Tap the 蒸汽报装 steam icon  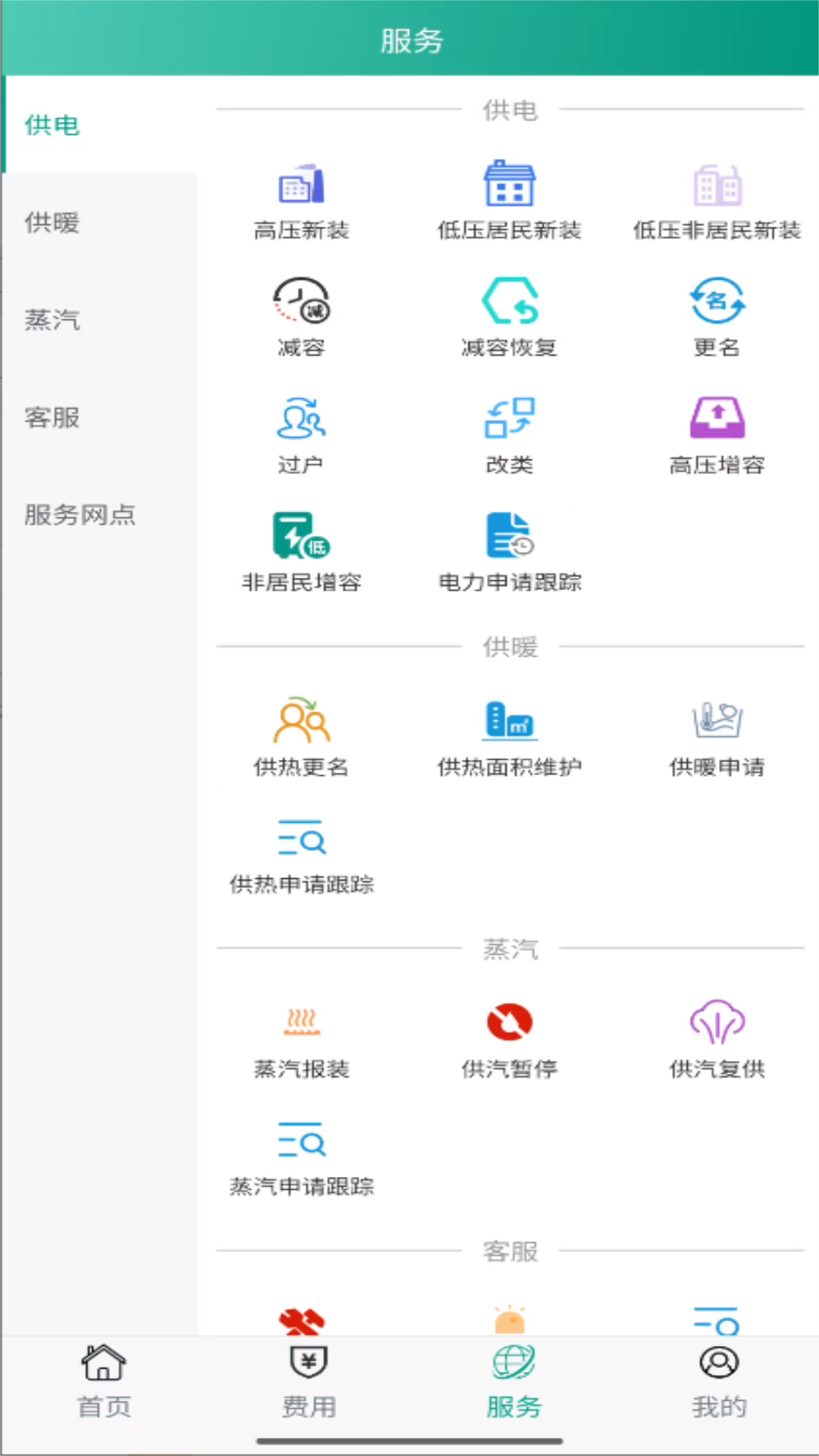coord(301,1022)
